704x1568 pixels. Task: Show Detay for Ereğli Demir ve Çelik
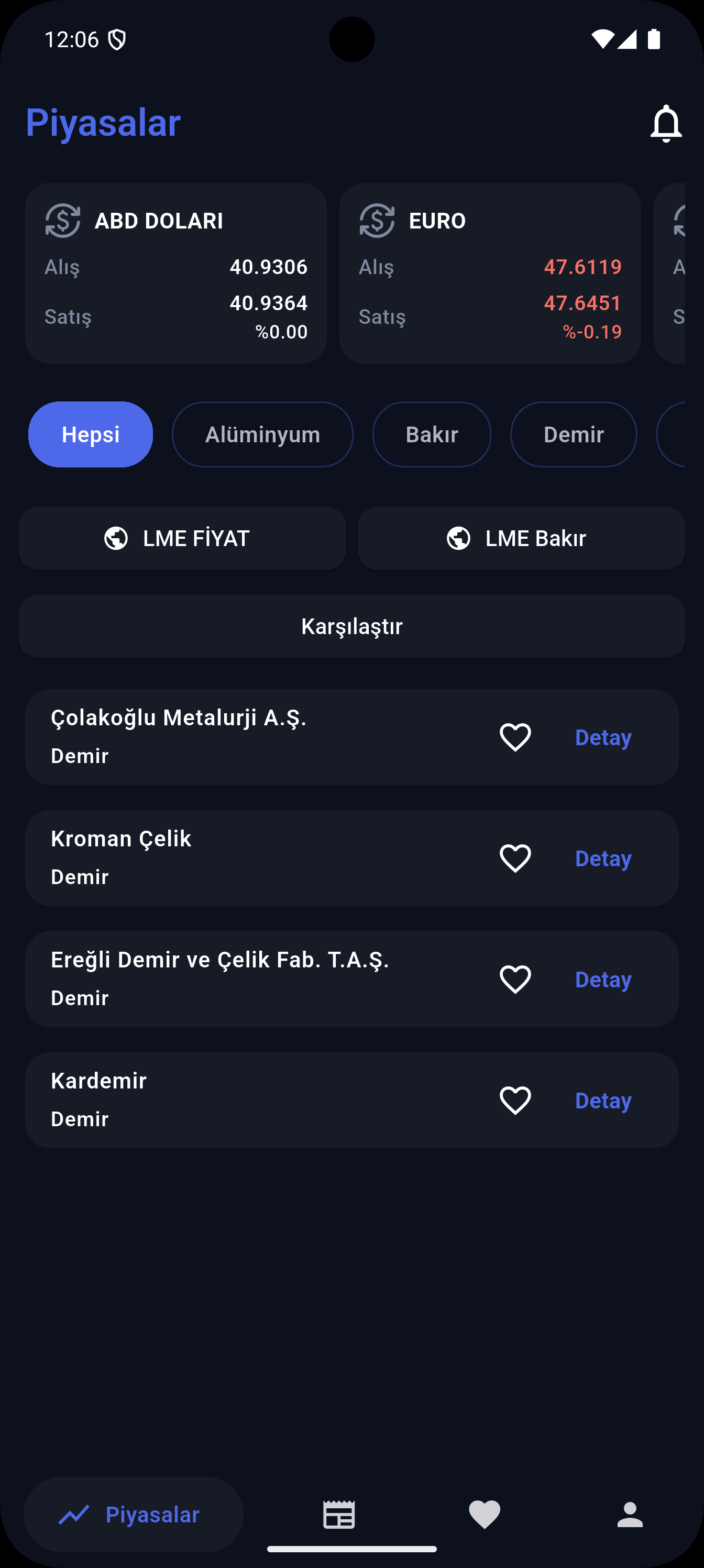[603, 979]
